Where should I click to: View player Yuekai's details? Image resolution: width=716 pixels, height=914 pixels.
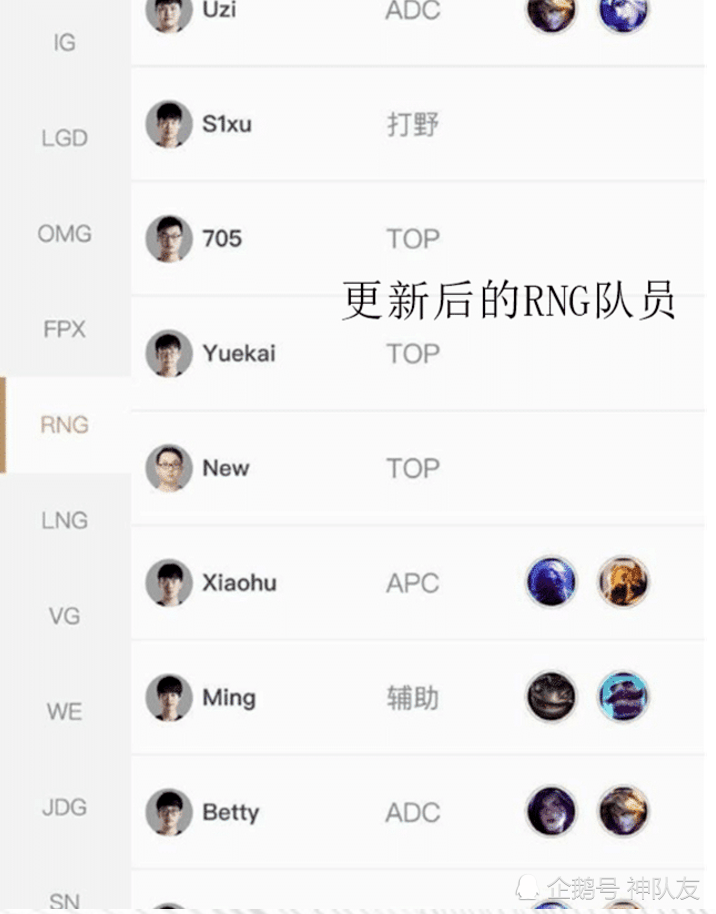238,353
